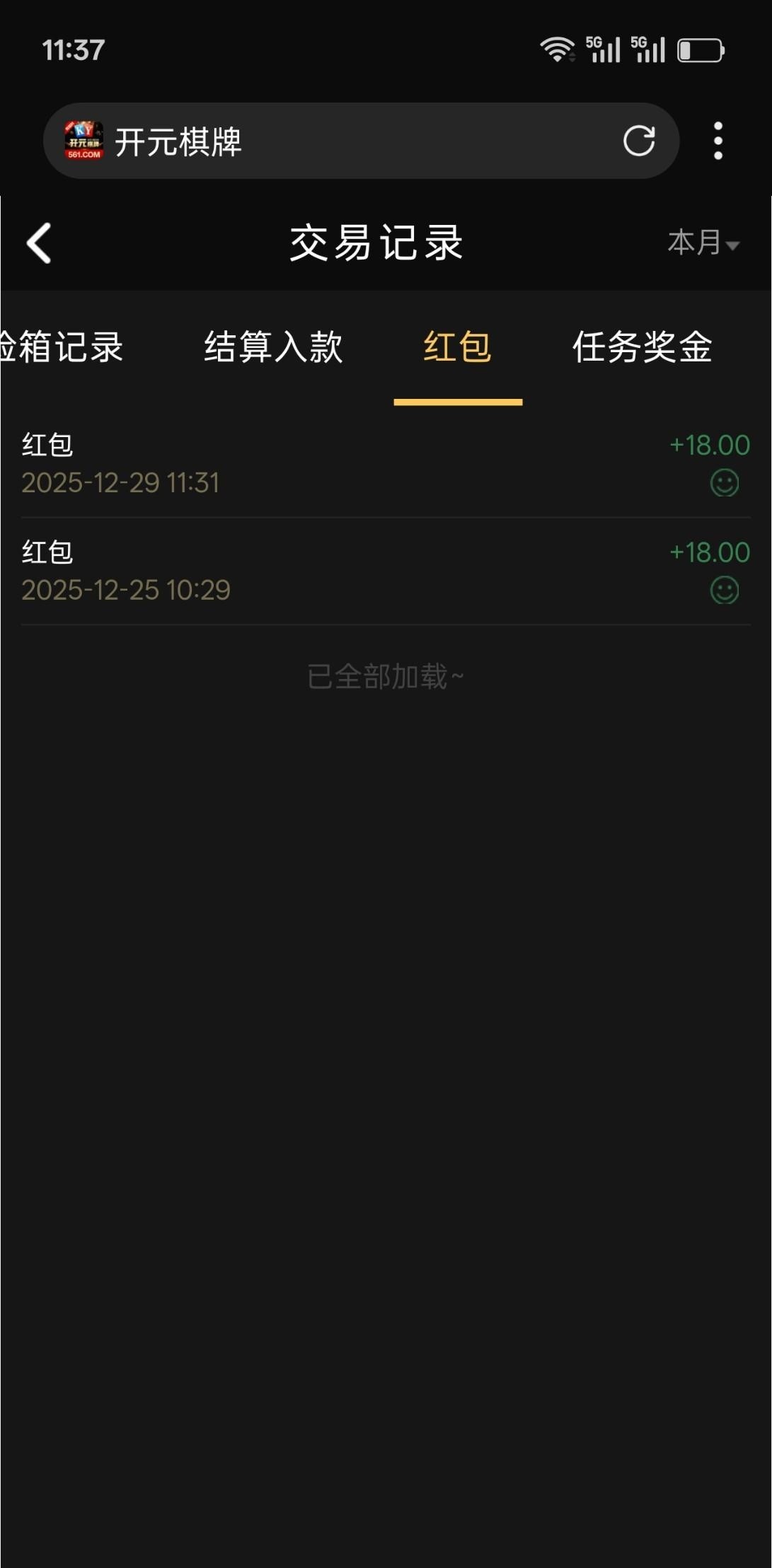The height and width of the screenshot is (1568, 772).
Task: Switch to the 任务奖金 tab
Action: 642,347
